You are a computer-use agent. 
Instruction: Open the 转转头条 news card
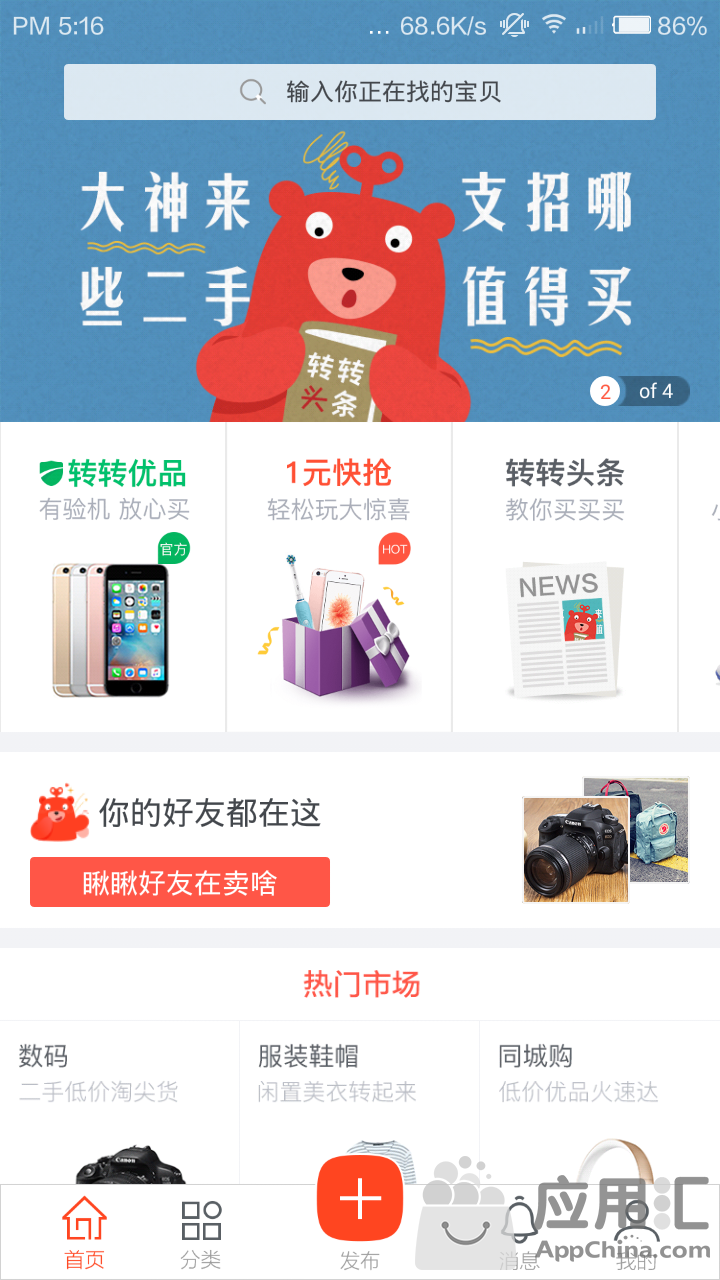click(565, 577)
